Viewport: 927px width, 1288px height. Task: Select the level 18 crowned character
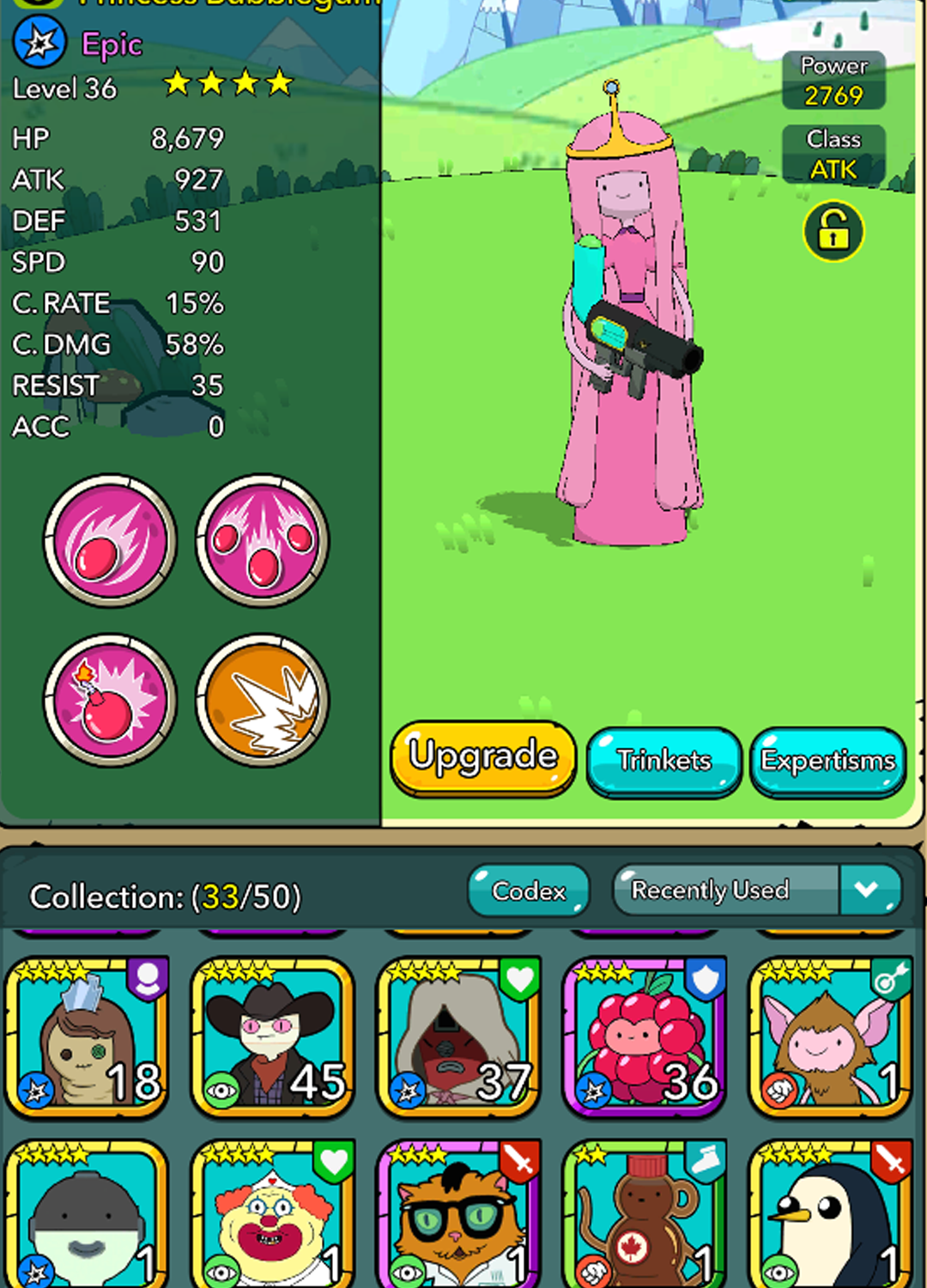(88, 1037)
